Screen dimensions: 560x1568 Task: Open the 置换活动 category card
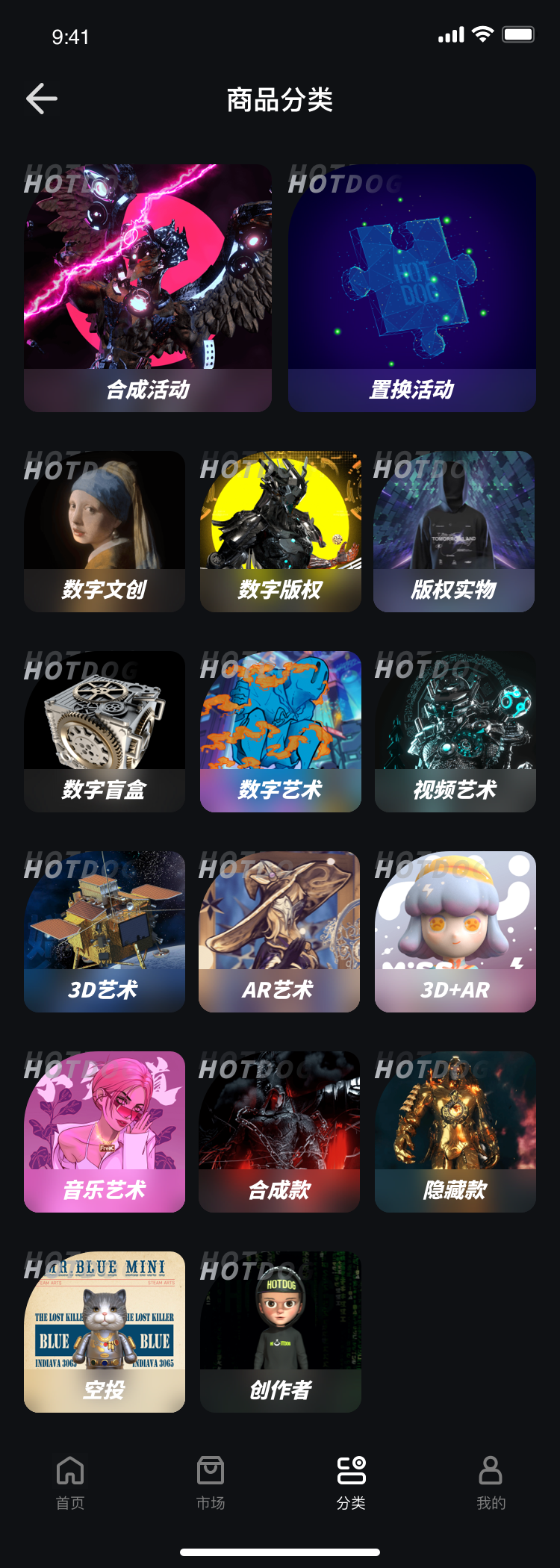pyautogui.click(x=412, y=288)
